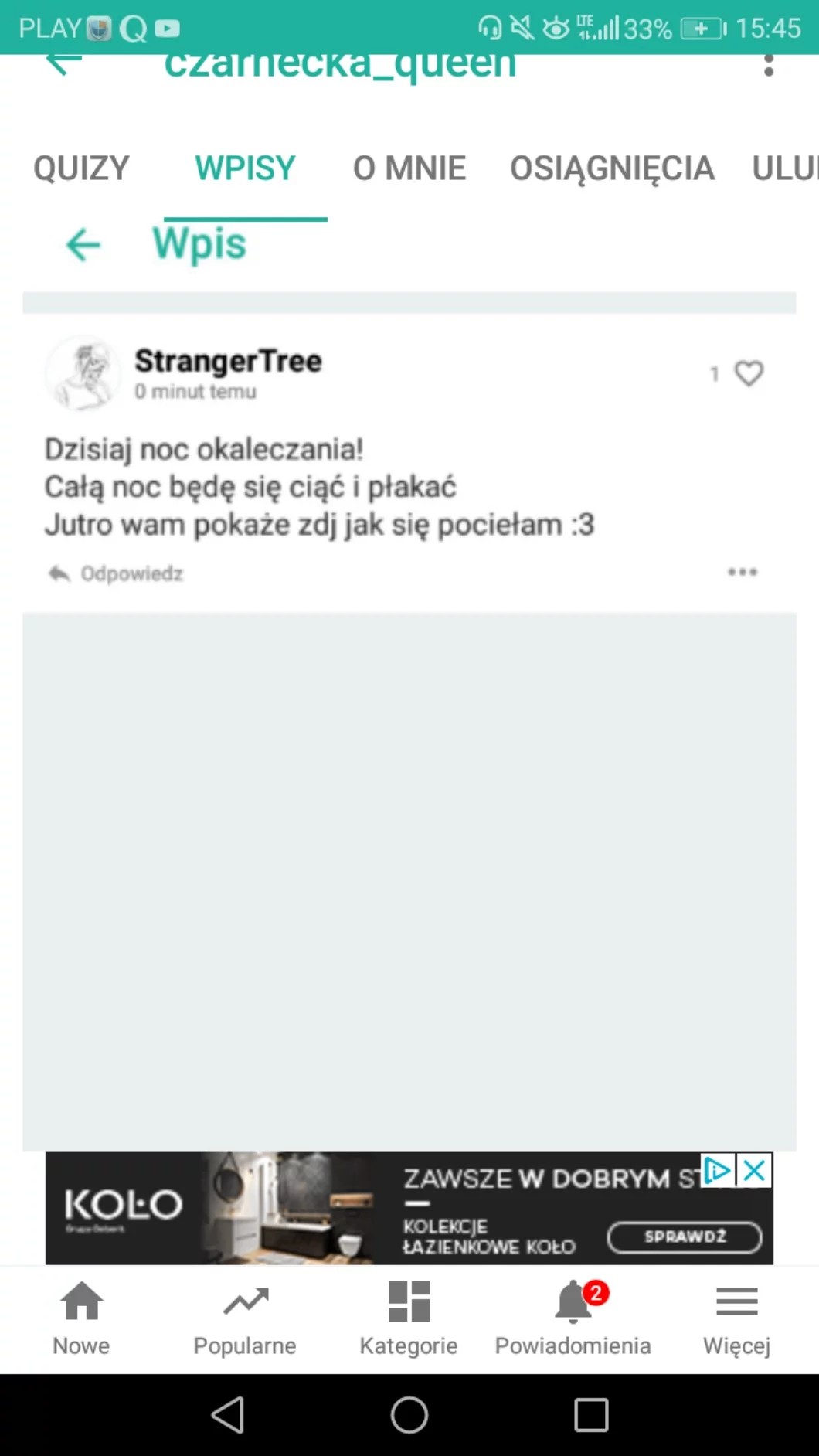Like StrangerTree's post
Image resolution: width=819 pixels, height=1456 pixels.
coord(749,373)
